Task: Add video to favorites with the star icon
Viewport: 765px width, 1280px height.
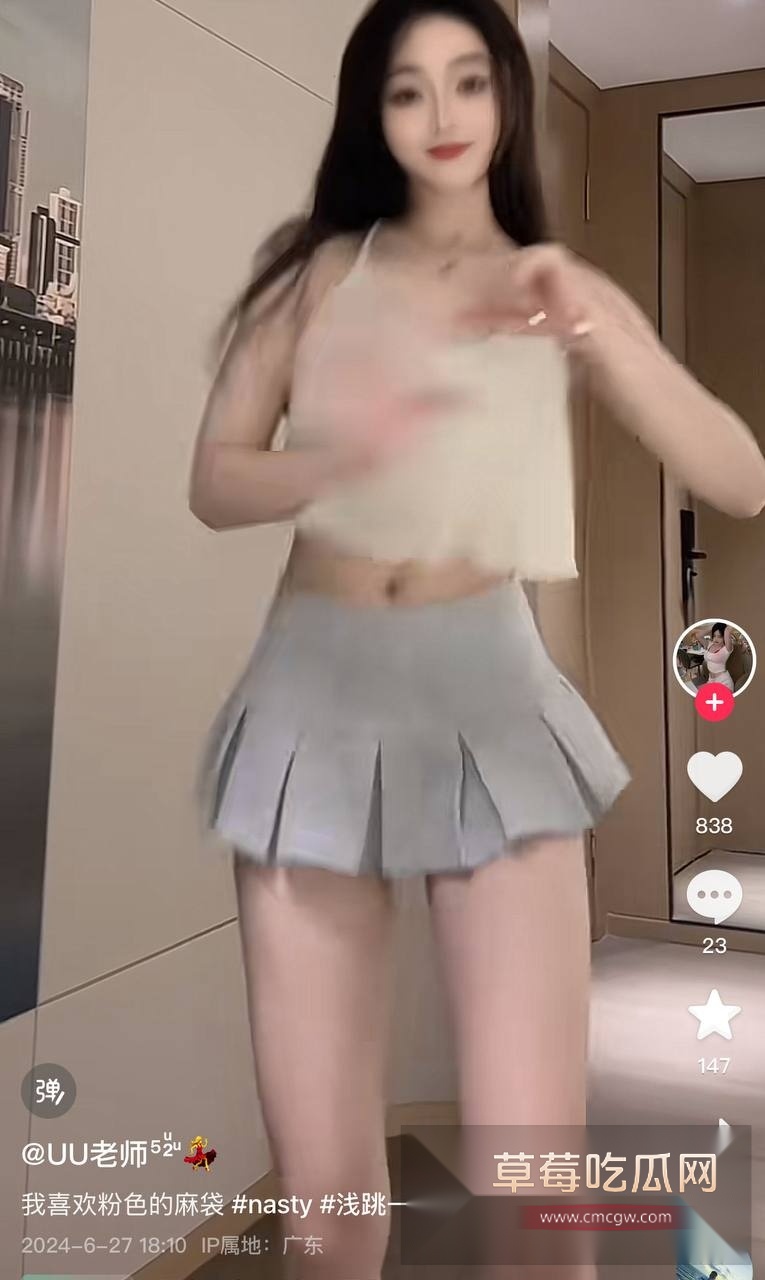Action: 714,1016
